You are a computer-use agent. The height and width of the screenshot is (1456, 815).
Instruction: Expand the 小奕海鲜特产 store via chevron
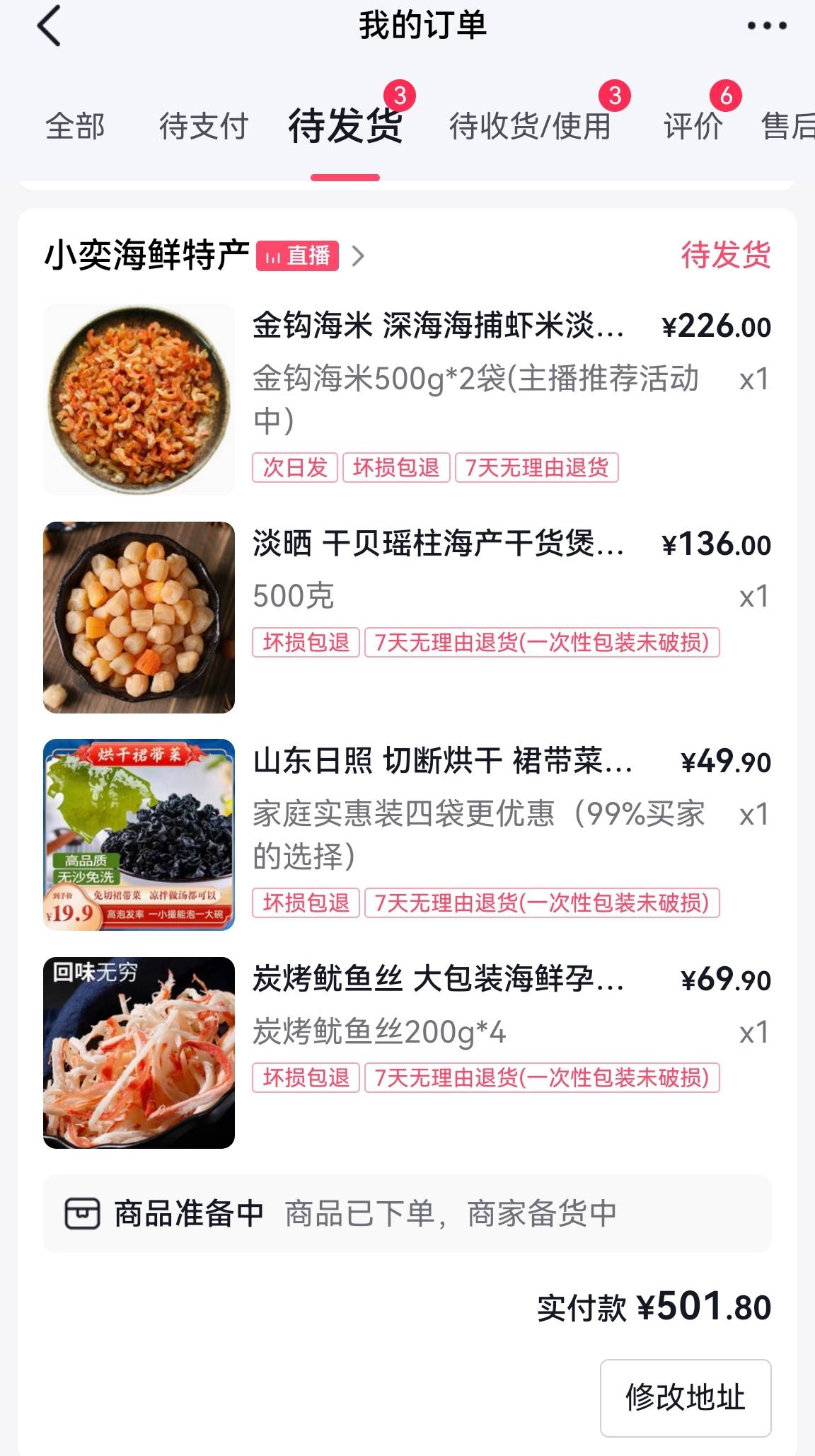[361, 256]
